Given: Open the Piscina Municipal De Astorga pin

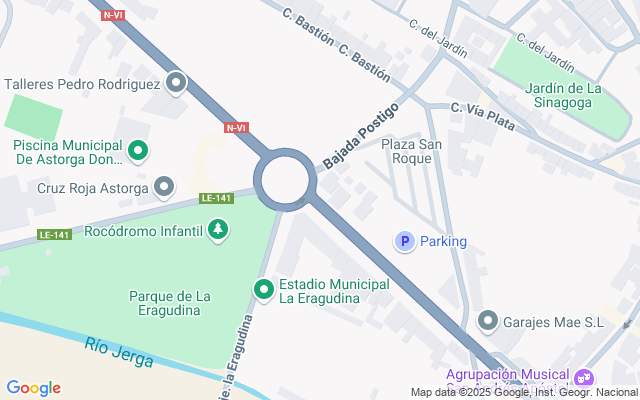Looking at the screenshot, I should pos(140,152).
